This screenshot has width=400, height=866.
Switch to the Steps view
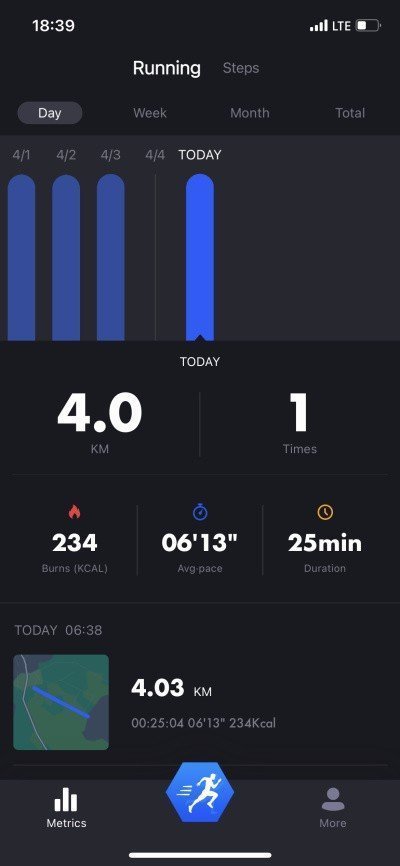[x=240, y=68]
